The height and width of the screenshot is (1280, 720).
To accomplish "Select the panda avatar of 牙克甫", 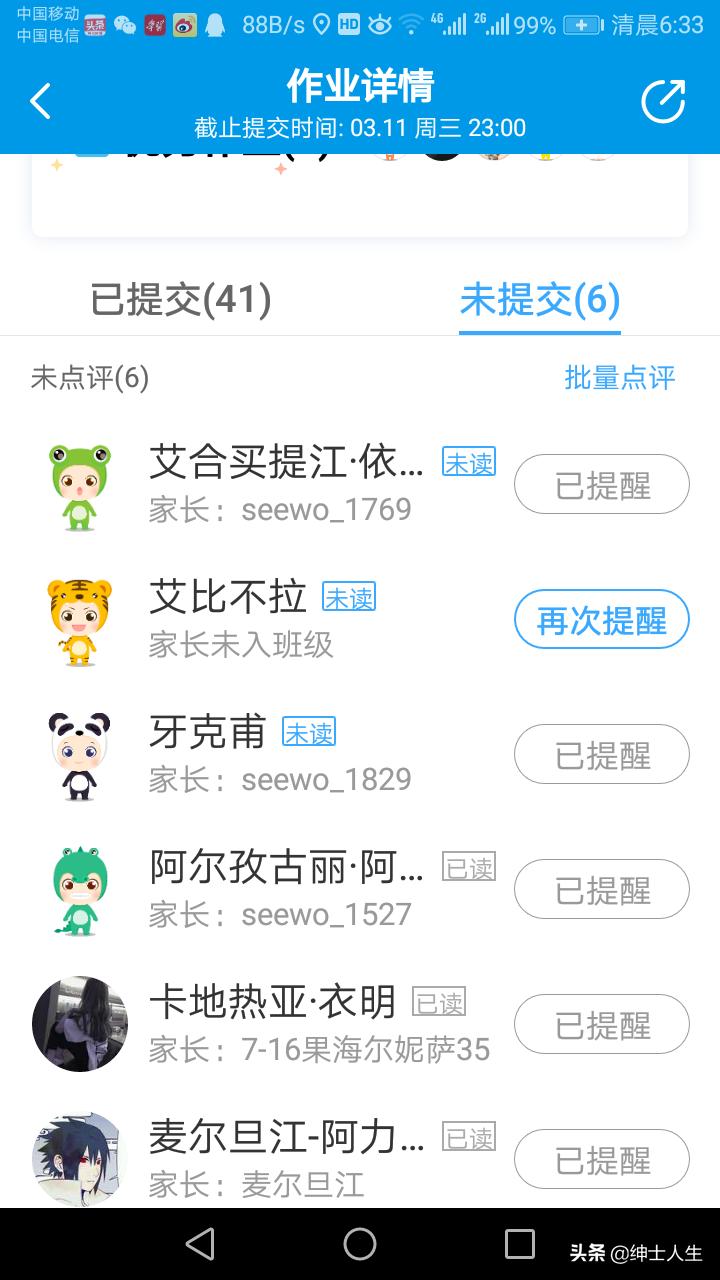I will (x=79, y=754).
